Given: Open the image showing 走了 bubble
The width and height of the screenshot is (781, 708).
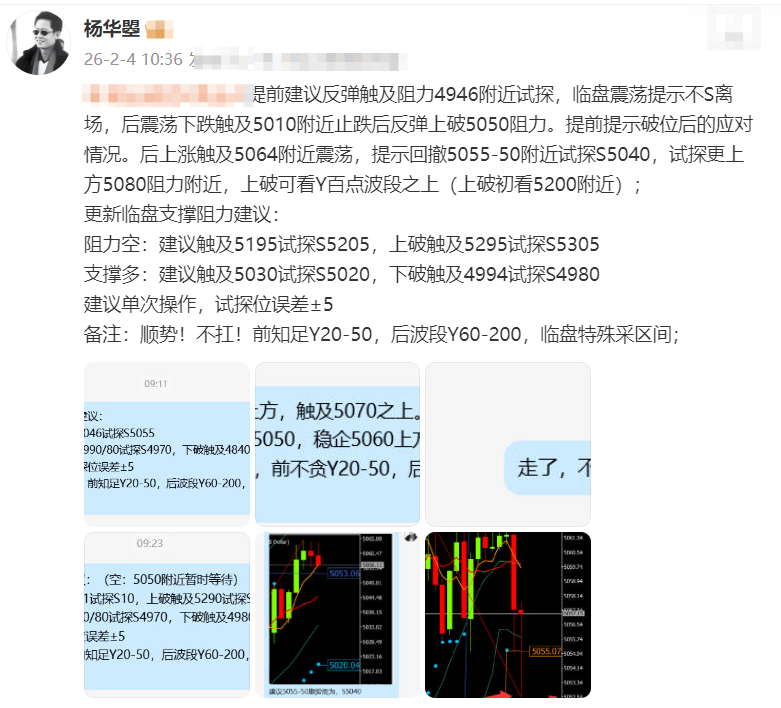Looking at the screenshot, I should 508,444.
